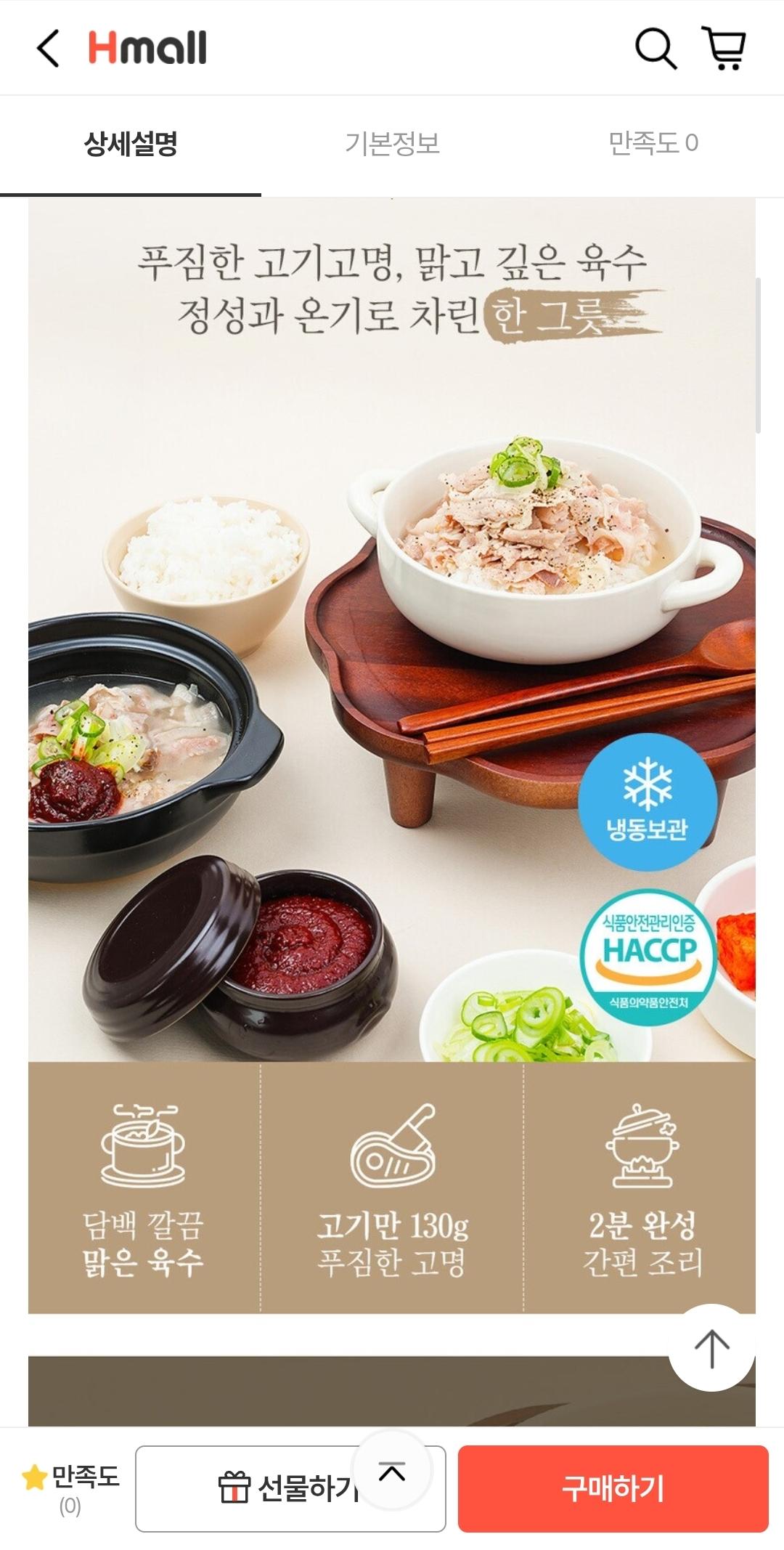Expand the bottom panel with chevron
Image resolution: width=784 pixels, height=1550 pixels.
click(392, 1472)
